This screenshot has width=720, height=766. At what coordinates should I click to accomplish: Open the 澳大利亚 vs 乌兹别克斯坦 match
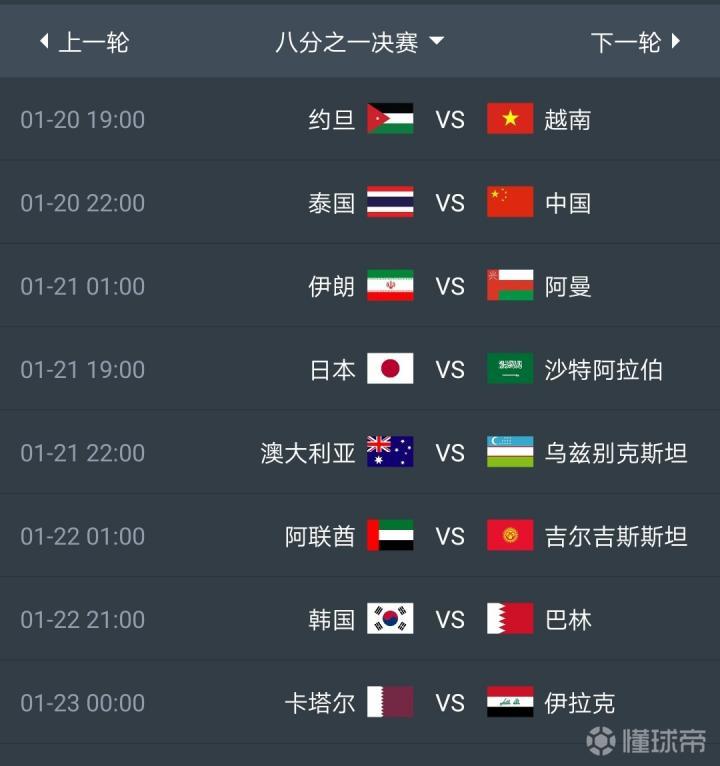[450, 453]
